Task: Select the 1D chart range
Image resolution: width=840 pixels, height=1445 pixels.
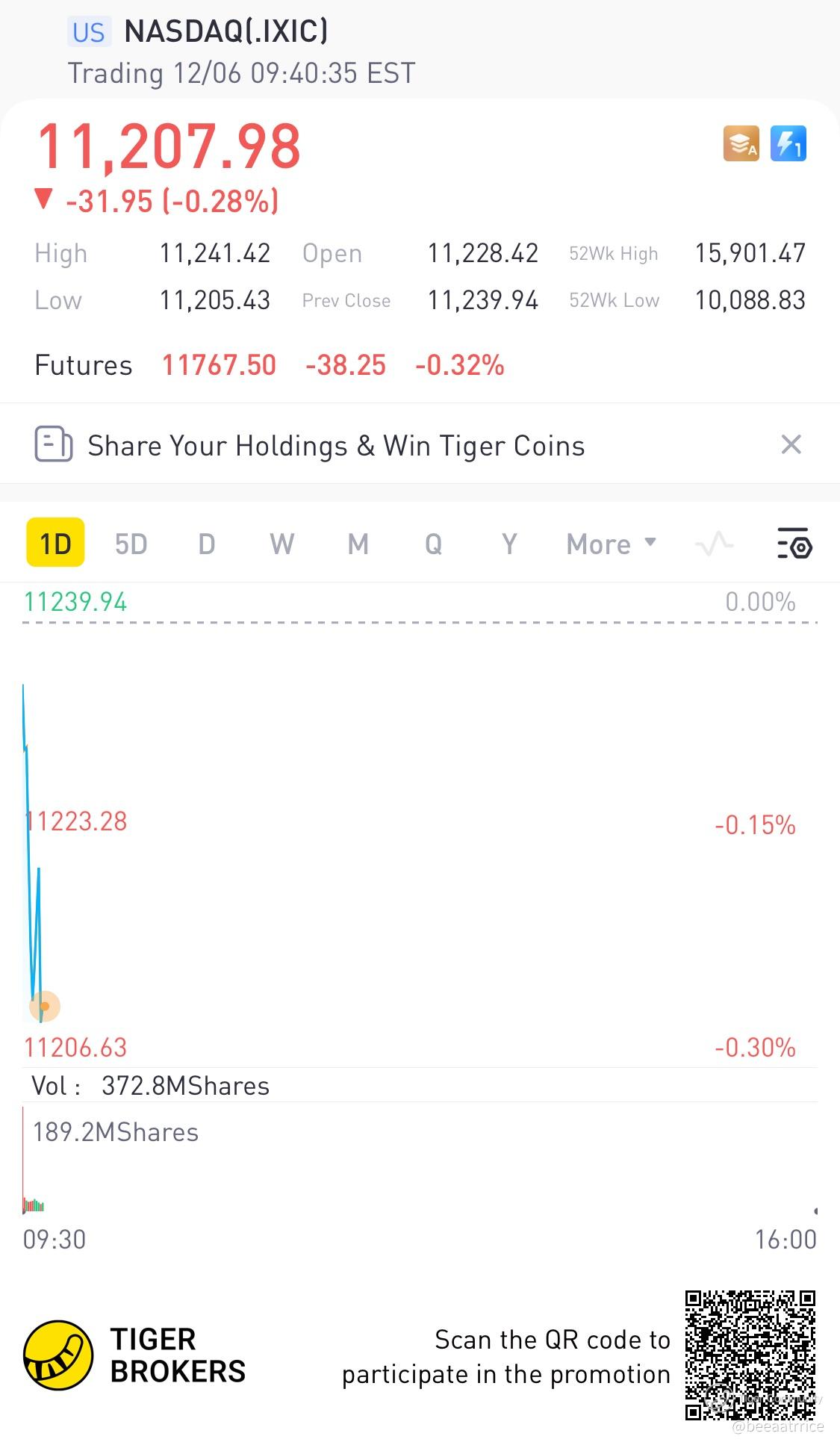Action: (x=55, y=543)
